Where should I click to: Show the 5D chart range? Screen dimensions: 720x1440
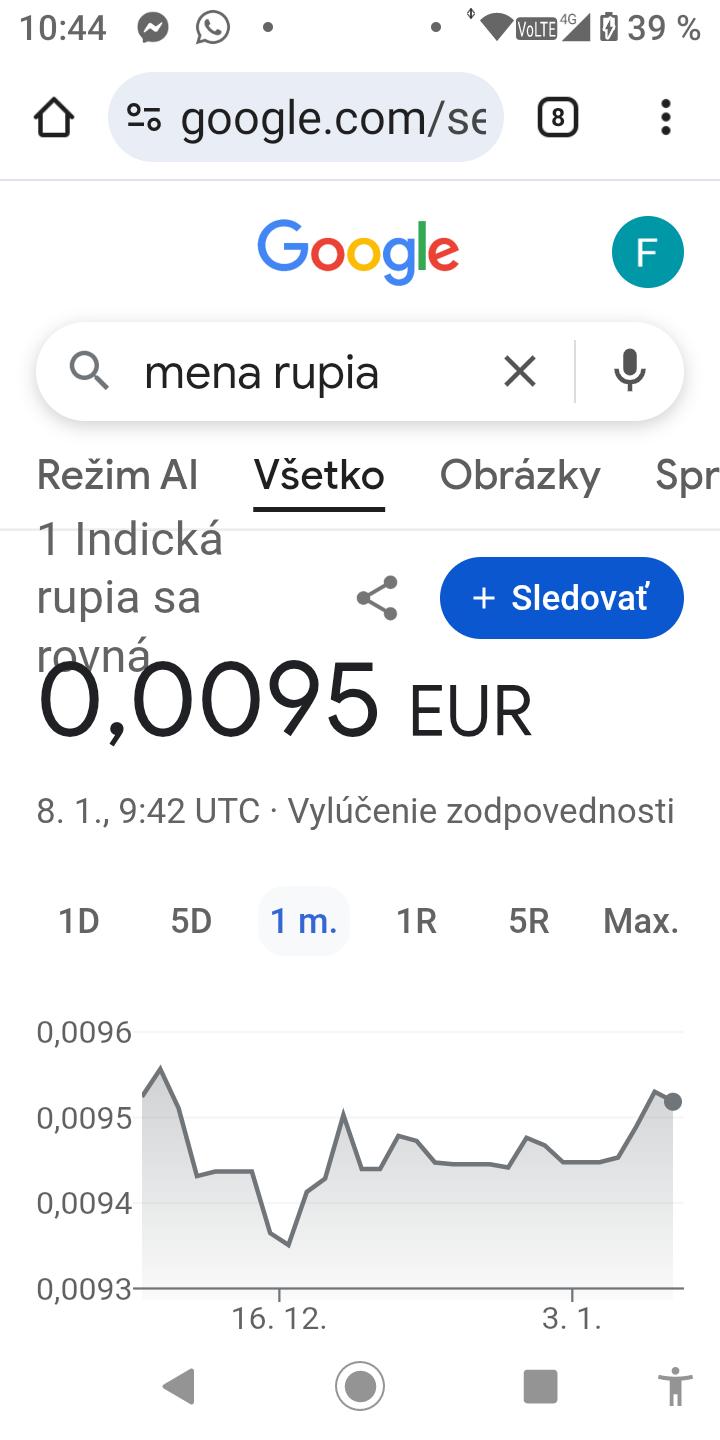(x=191, y=921)
